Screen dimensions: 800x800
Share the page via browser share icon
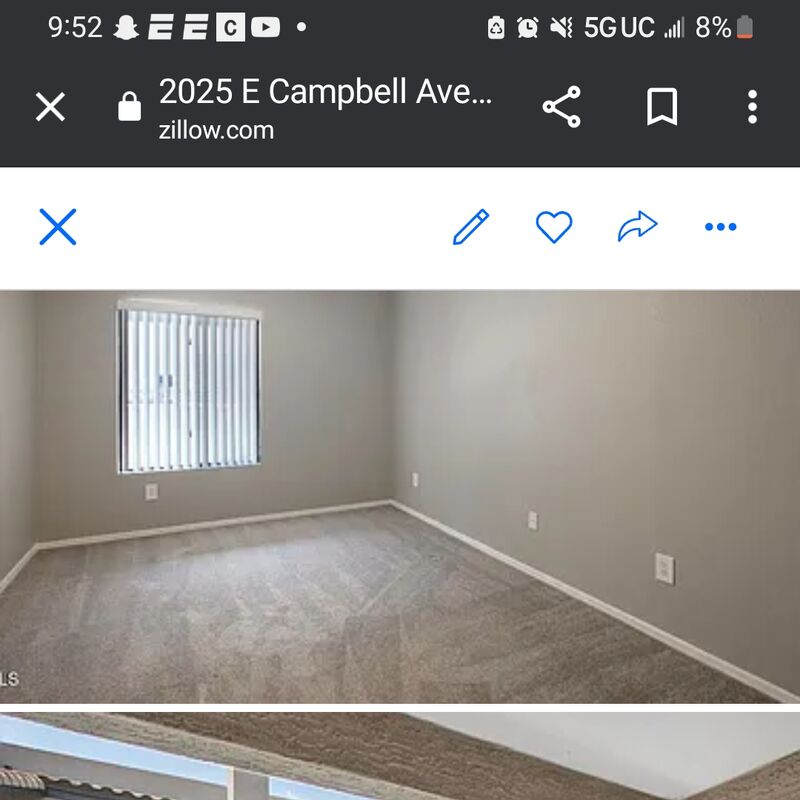(x=562, y=107)
